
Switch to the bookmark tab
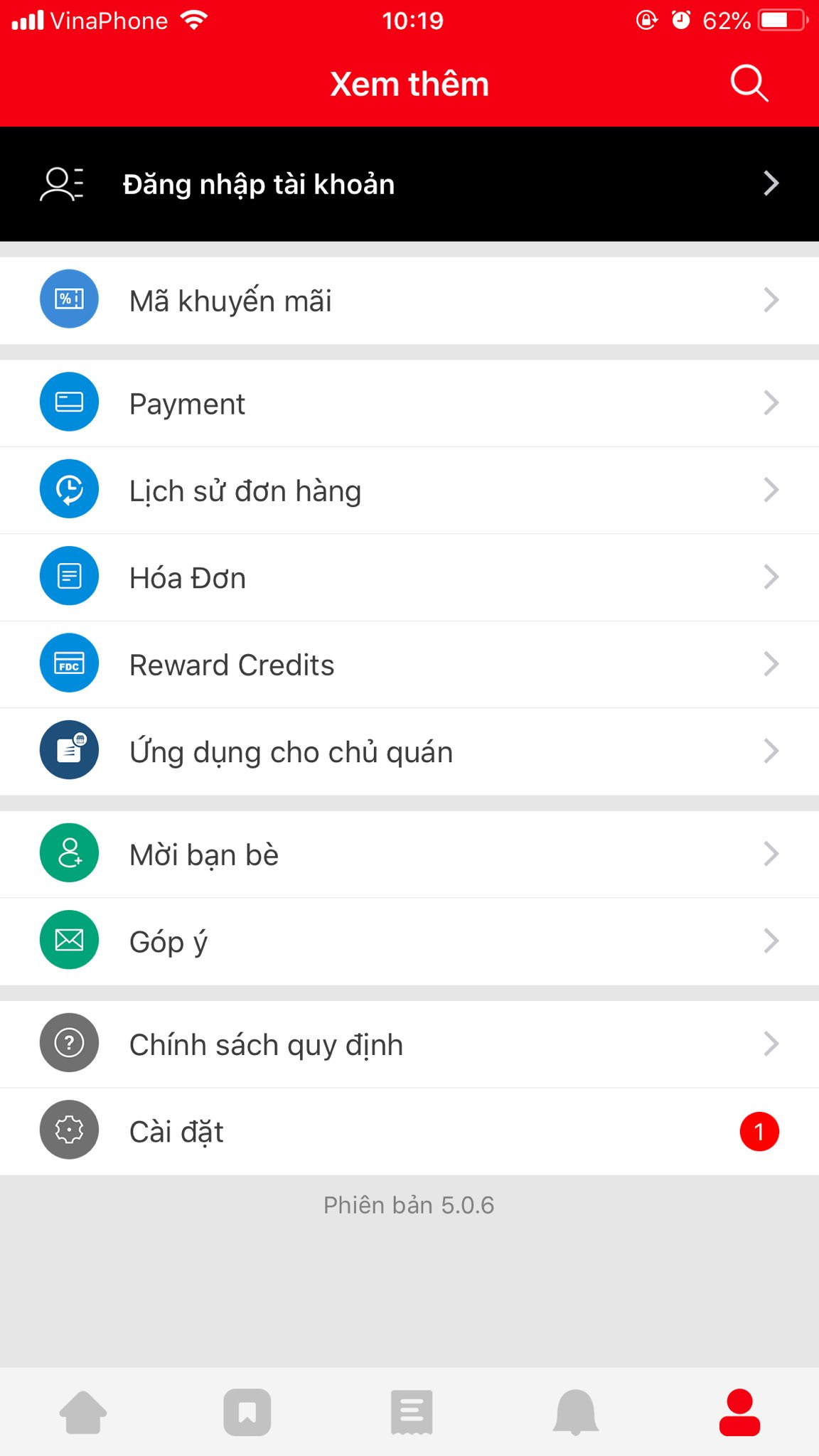[247, 1412]
